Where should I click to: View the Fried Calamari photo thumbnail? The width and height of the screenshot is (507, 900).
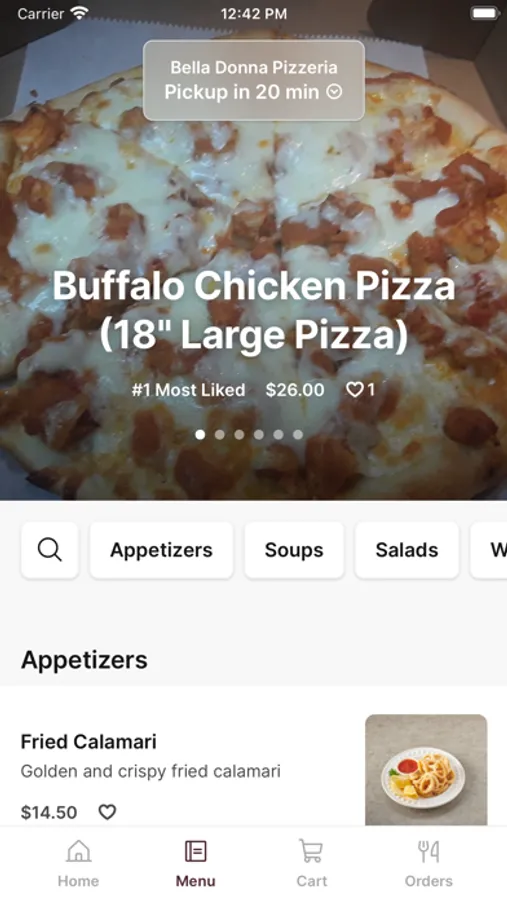pos(426,770)
